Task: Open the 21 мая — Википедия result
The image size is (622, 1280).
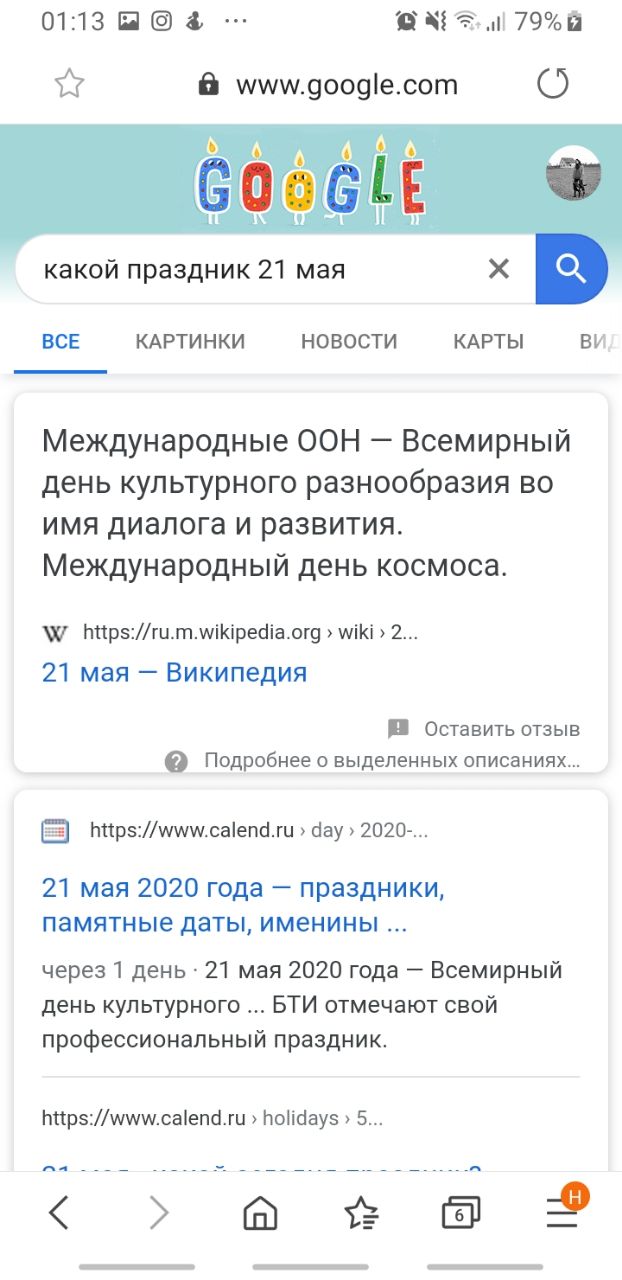Action: point(174,672)
